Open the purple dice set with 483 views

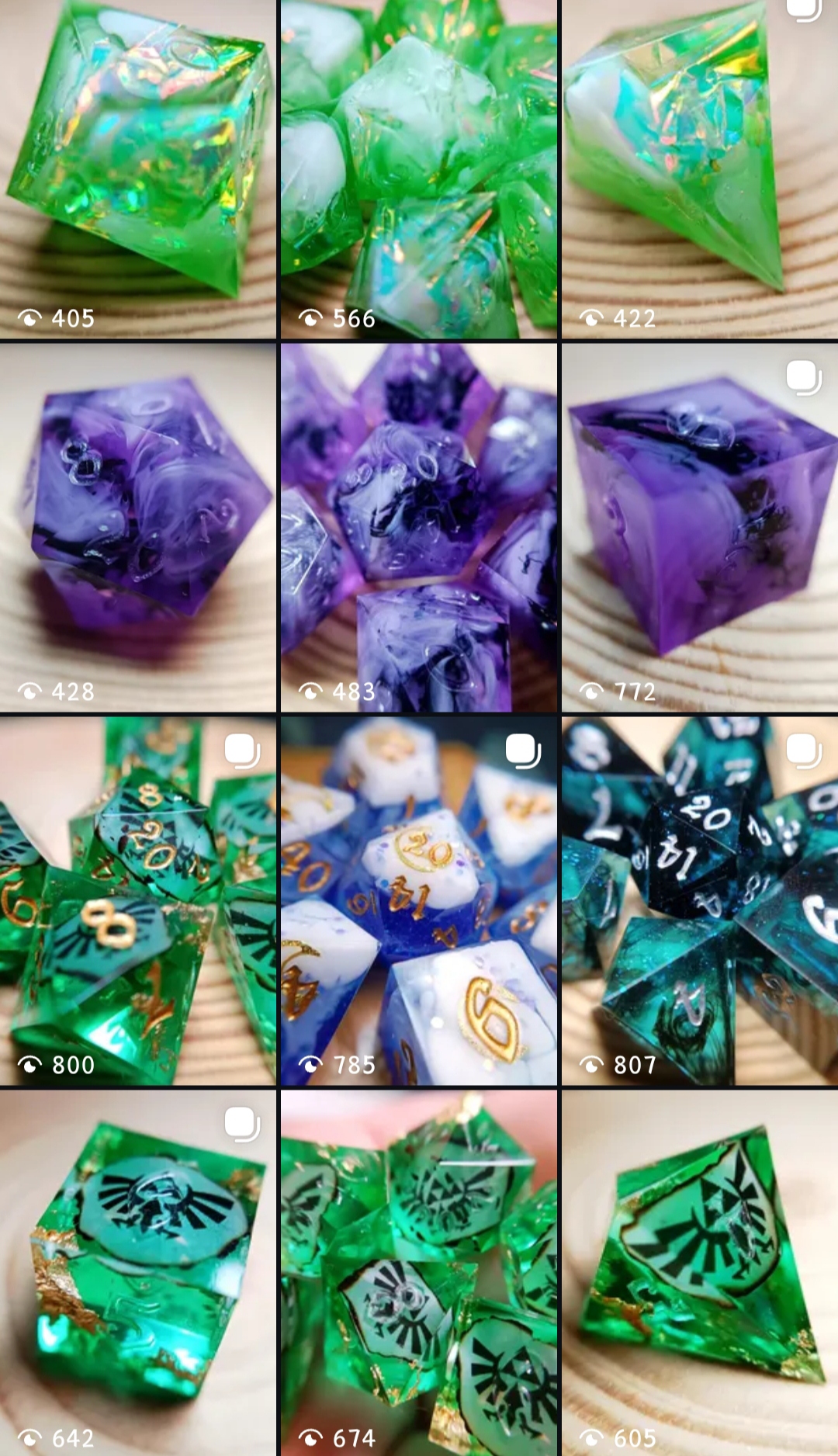pos(419,528)
